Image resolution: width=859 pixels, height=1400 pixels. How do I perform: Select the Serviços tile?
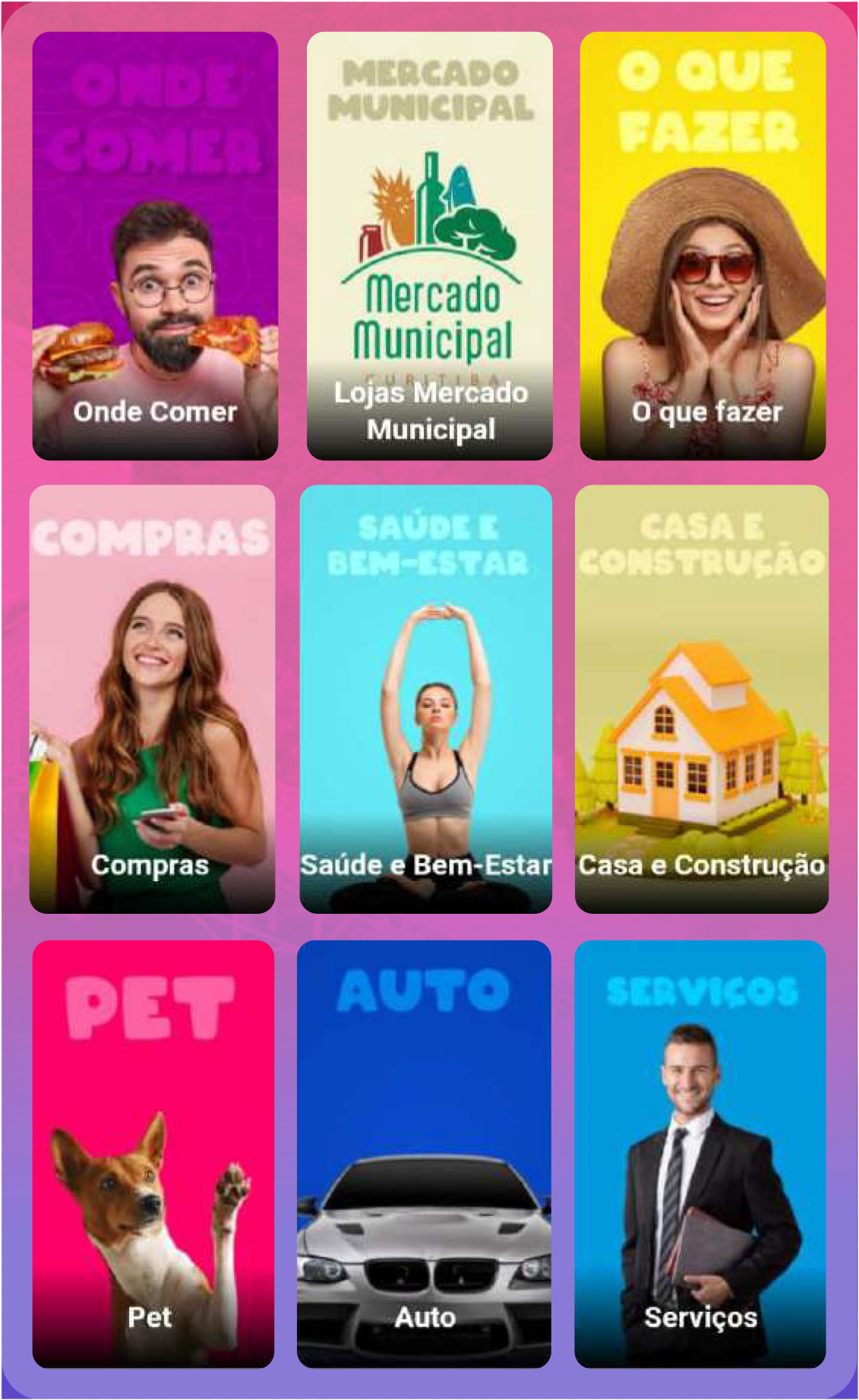tap(700, 1153)
